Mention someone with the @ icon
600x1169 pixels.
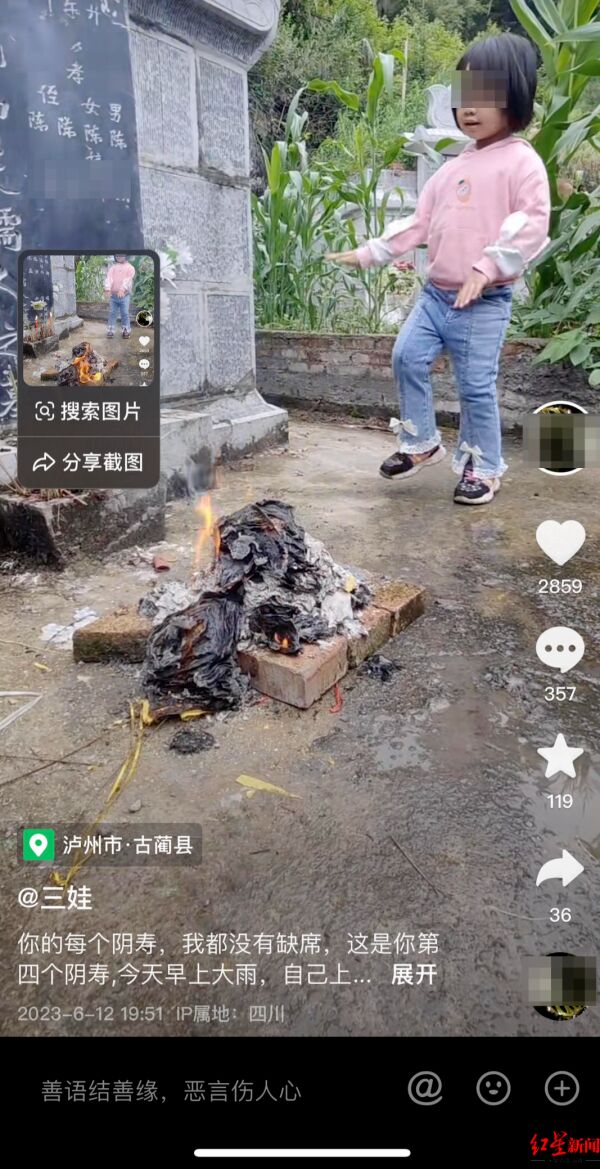pos(425,1088)
